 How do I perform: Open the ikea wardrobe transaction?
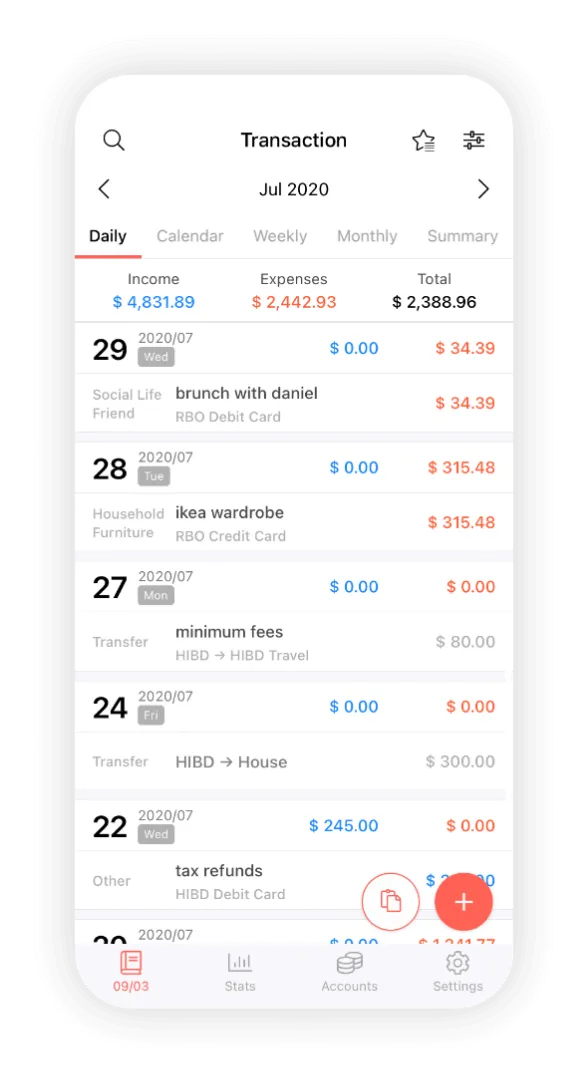(294, 523)
